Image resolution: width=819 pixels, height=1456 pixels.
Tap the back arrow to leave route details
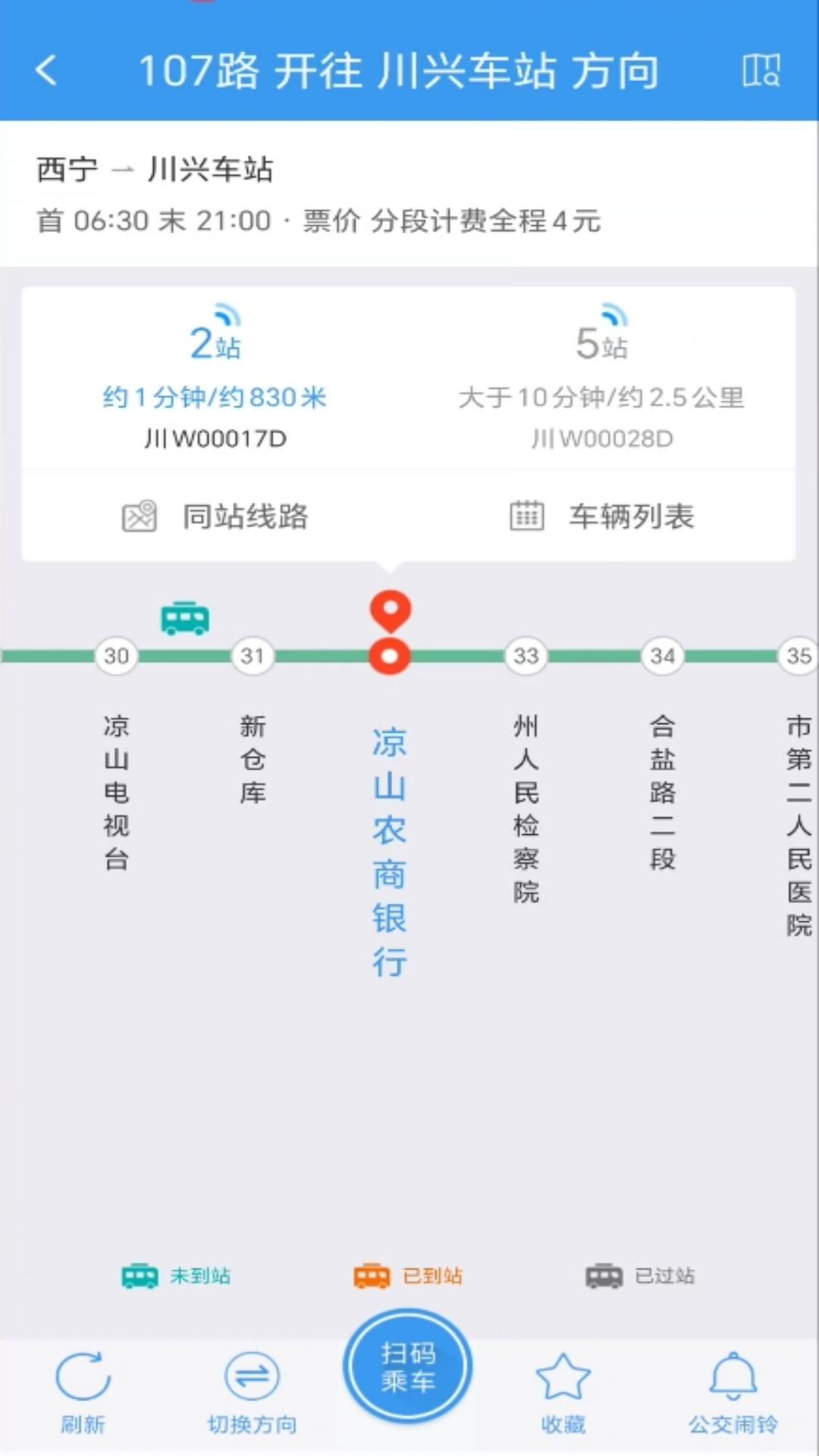point(47,71)
